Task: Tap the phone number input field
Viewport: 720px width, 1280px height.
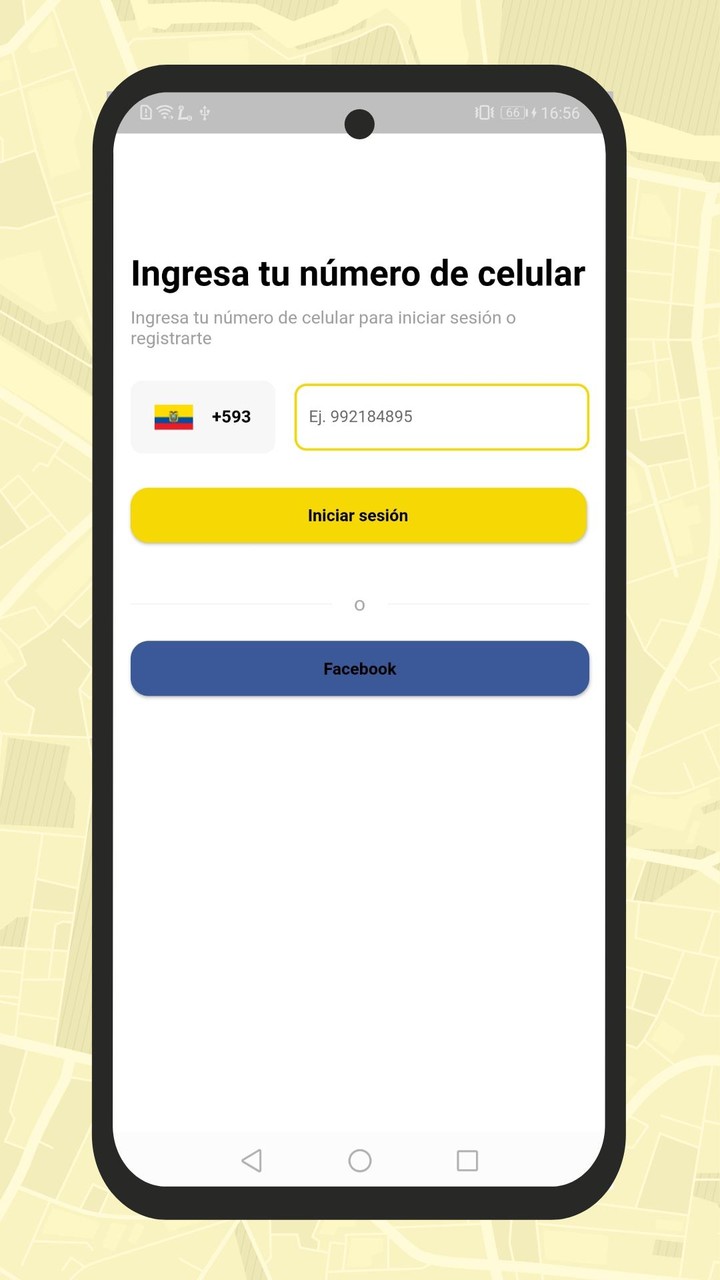Action: (441, 417)
